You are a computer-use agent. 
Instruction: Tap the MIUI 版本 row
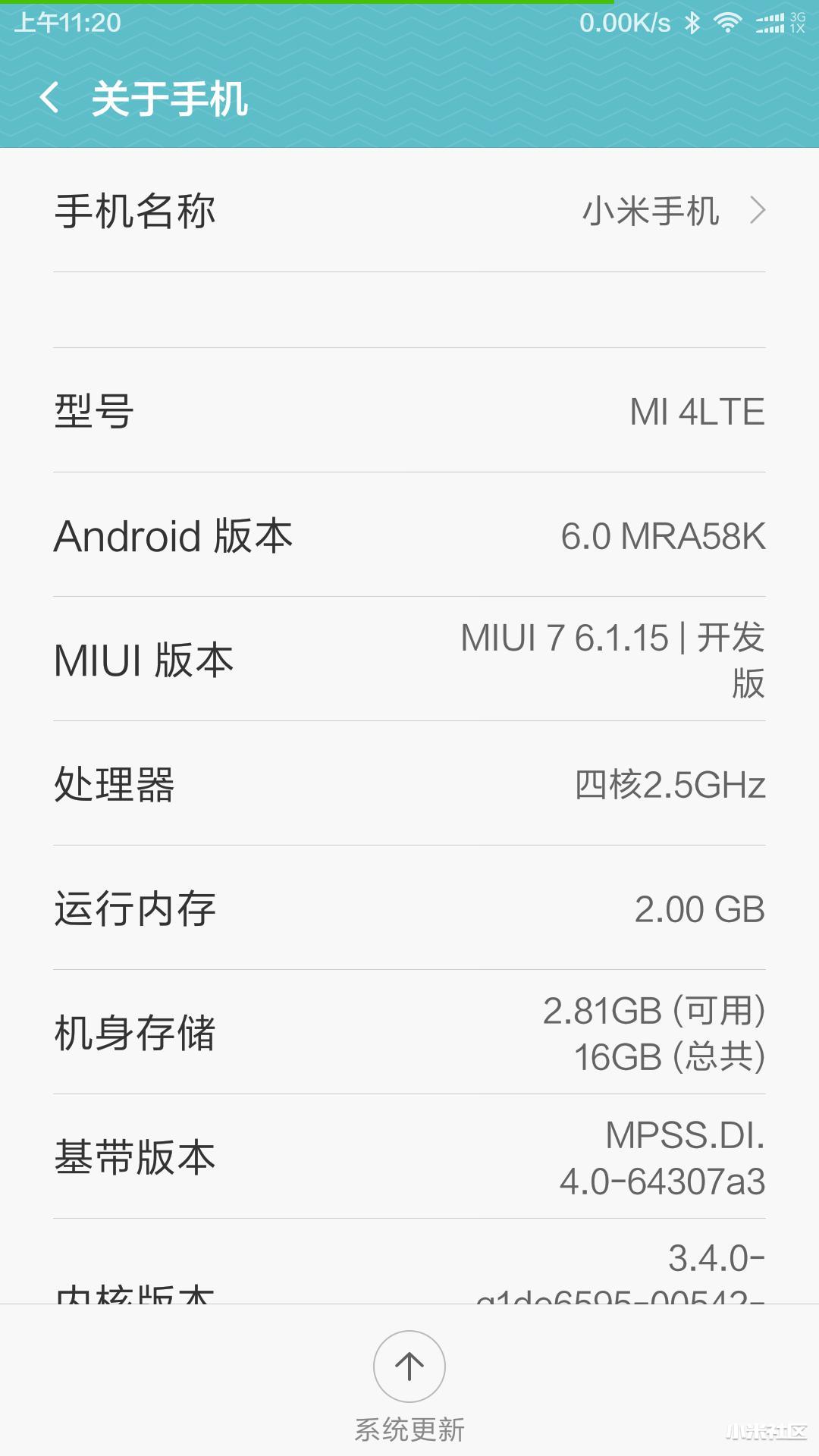coord(409,659)
